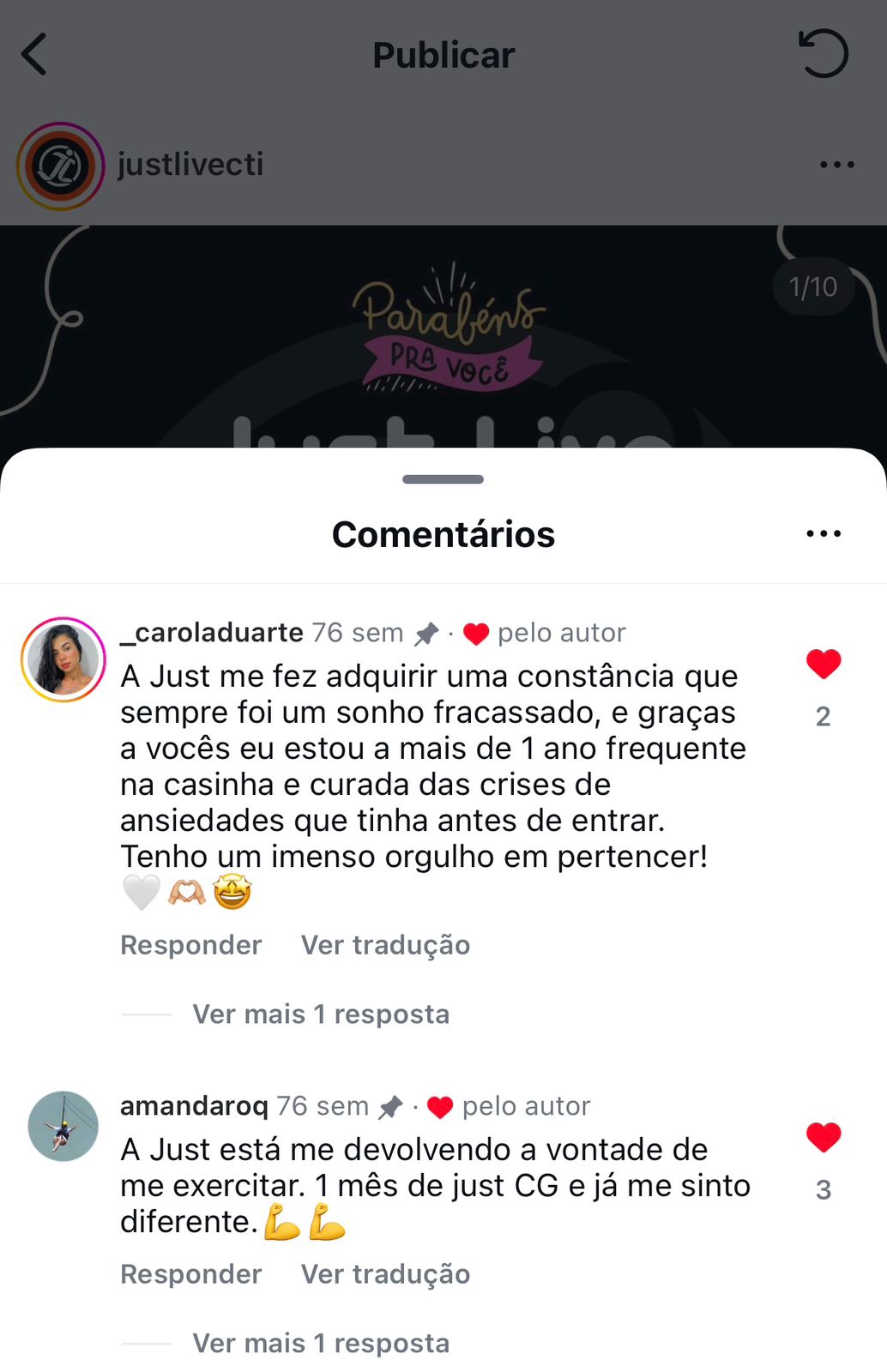
Task: Open justlivecti post options menu
Action: pos(836,165)
